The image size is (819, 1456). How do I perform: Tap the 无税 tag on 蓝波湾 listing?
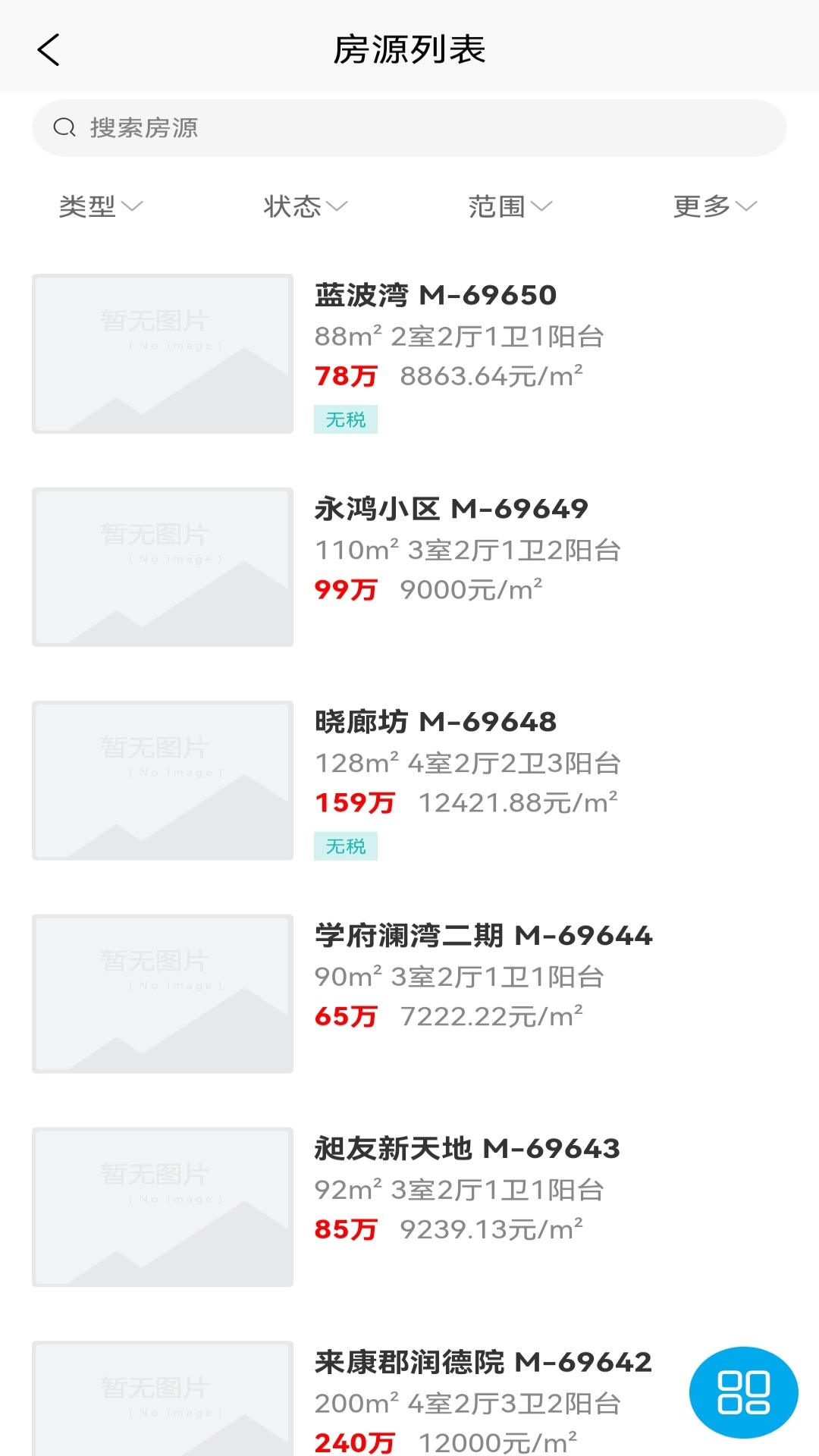point(347,419)
